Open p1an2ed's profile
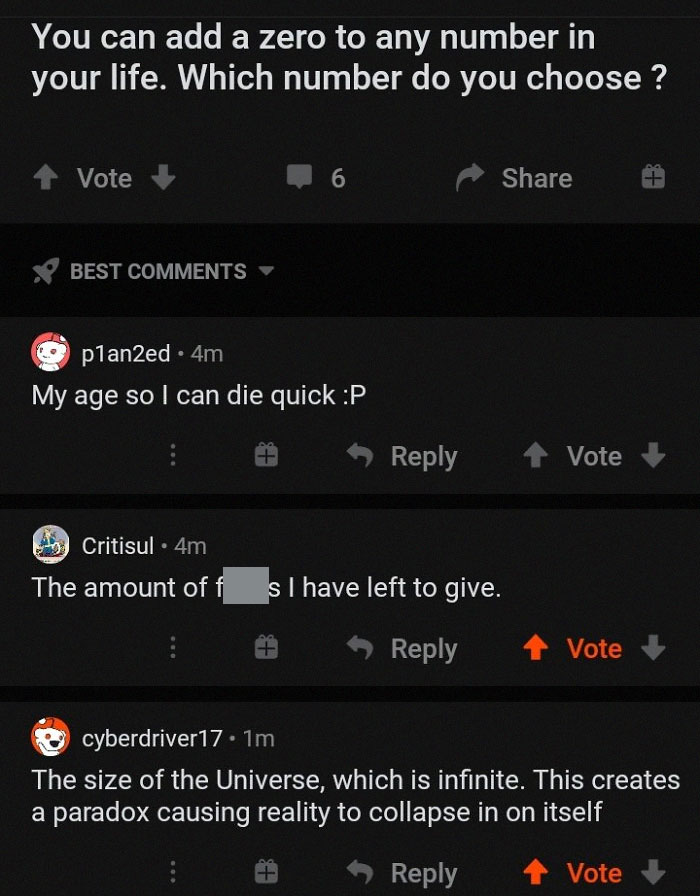Image resolution: width=700 pixels, height=896 pixels. (x=125, y=353)
